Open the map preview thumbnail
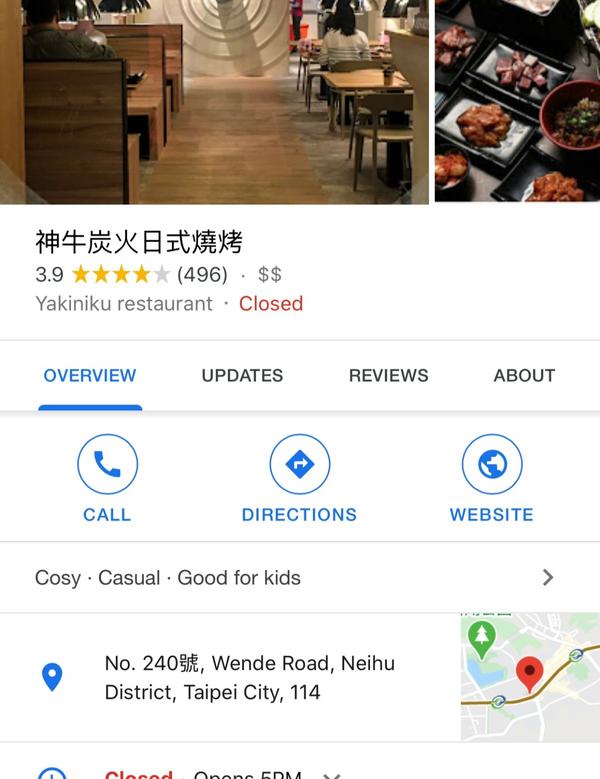This screenshot has width=600, height=779. (529, 677)
